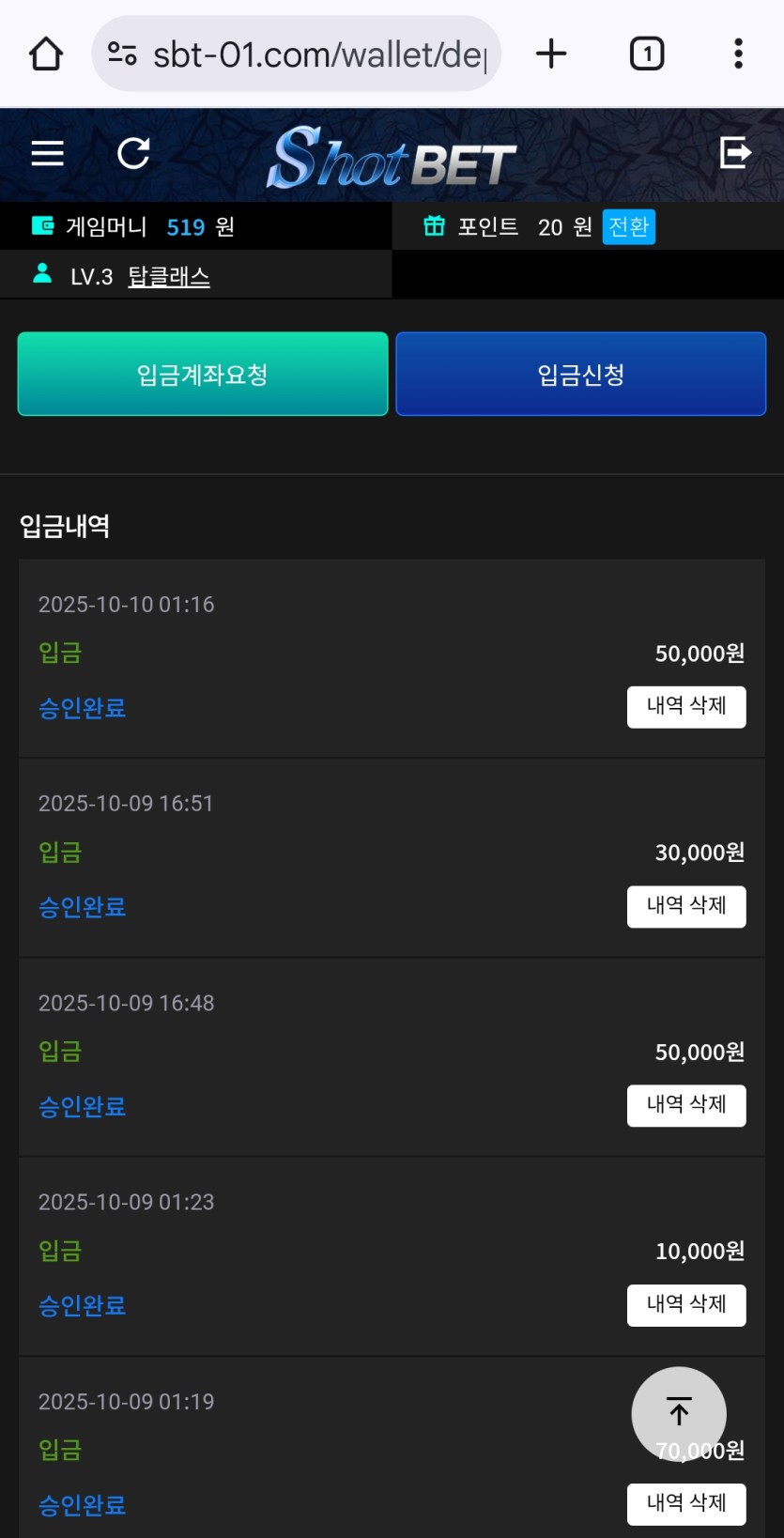784x1538 pixels.
Task: Delete the 2025-10-09 16:51 deposit record
Action: [686, 906]
